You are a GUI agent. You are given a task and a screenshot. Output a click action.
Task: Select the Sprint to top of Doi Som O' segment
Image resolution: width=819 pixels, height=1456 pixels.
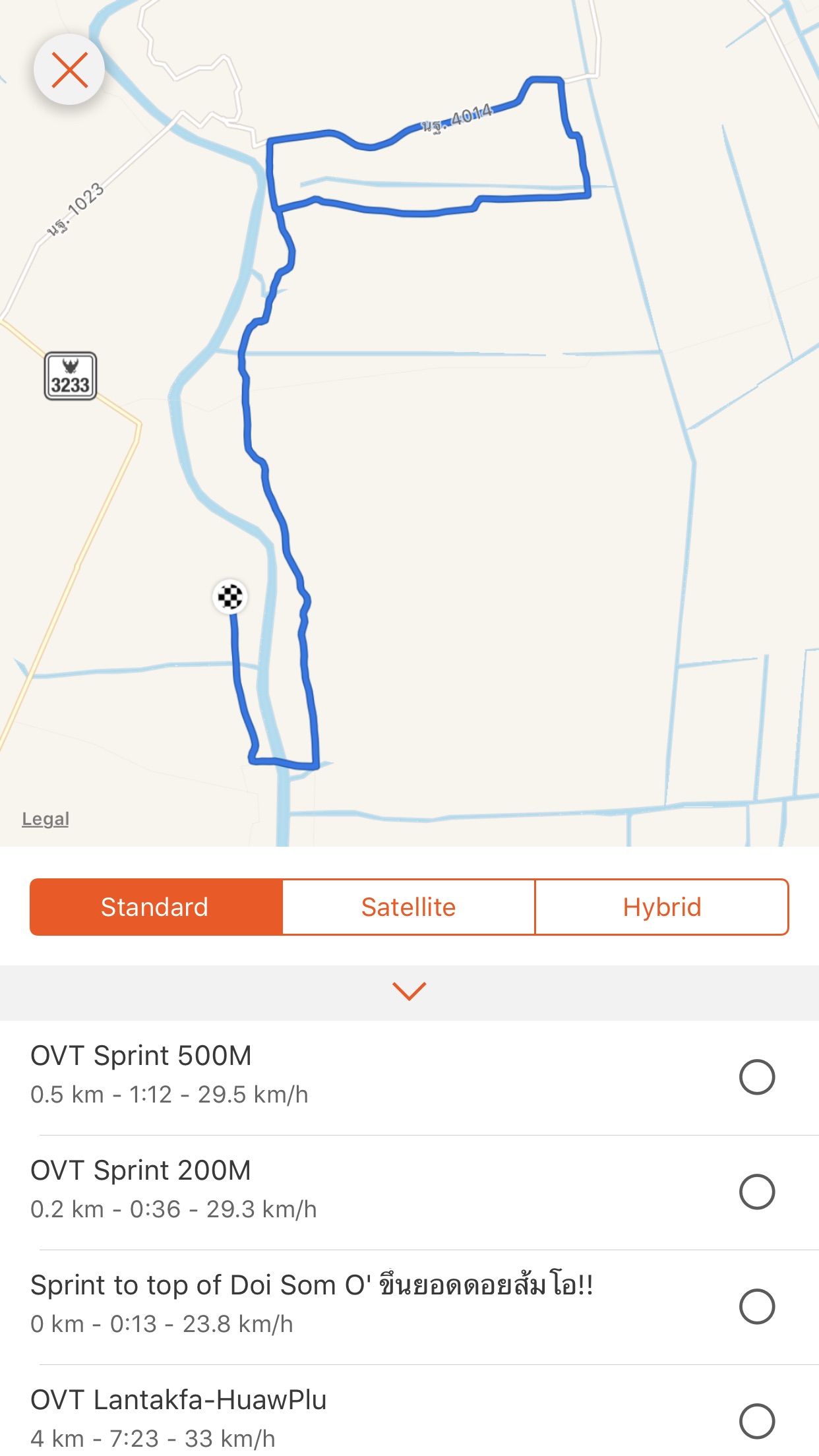click(756, 1306)
